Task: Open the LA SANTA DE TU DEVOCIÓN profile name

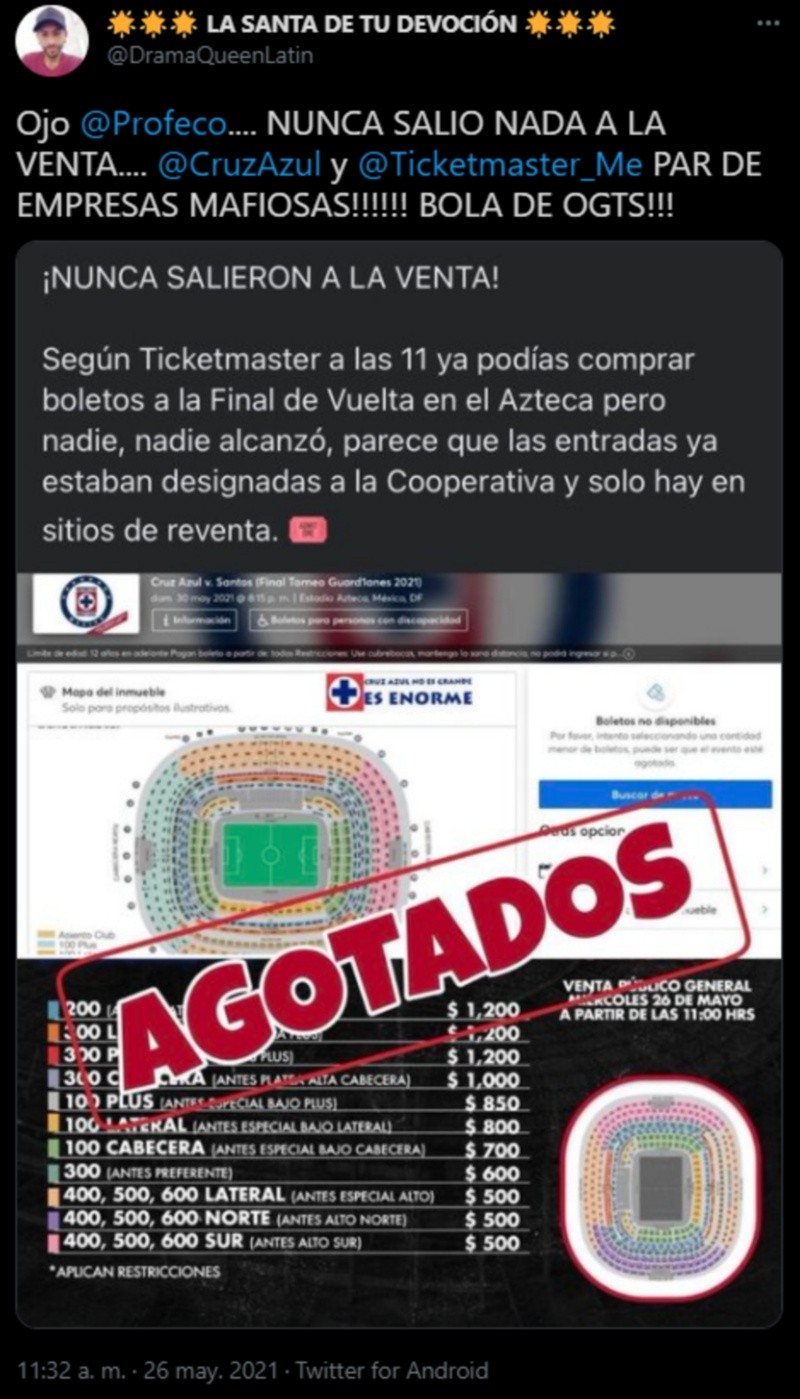Action: pyautogui.click(x=360, y=22)
